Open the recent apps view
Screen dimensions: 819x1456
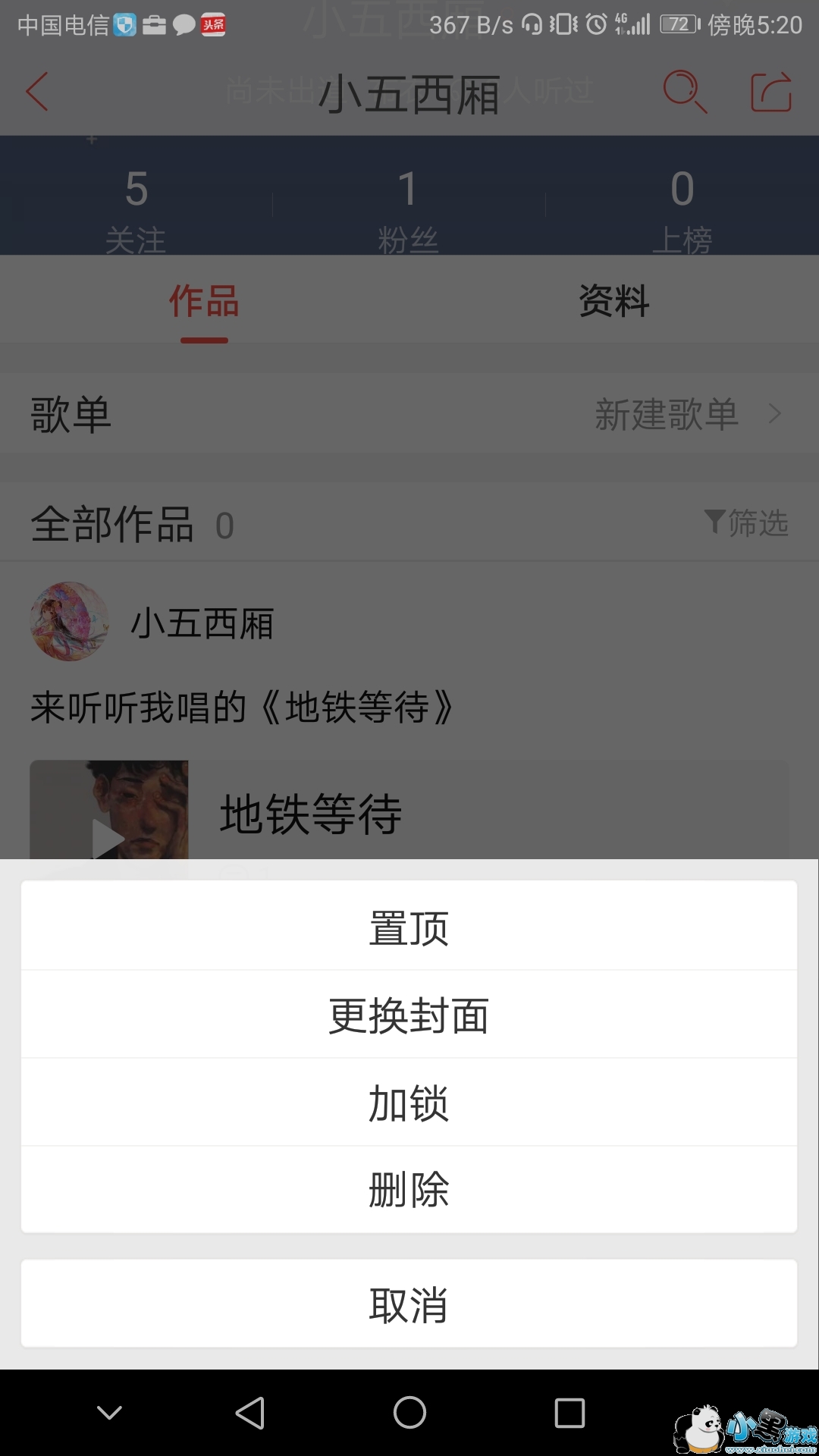(570, 1413)
